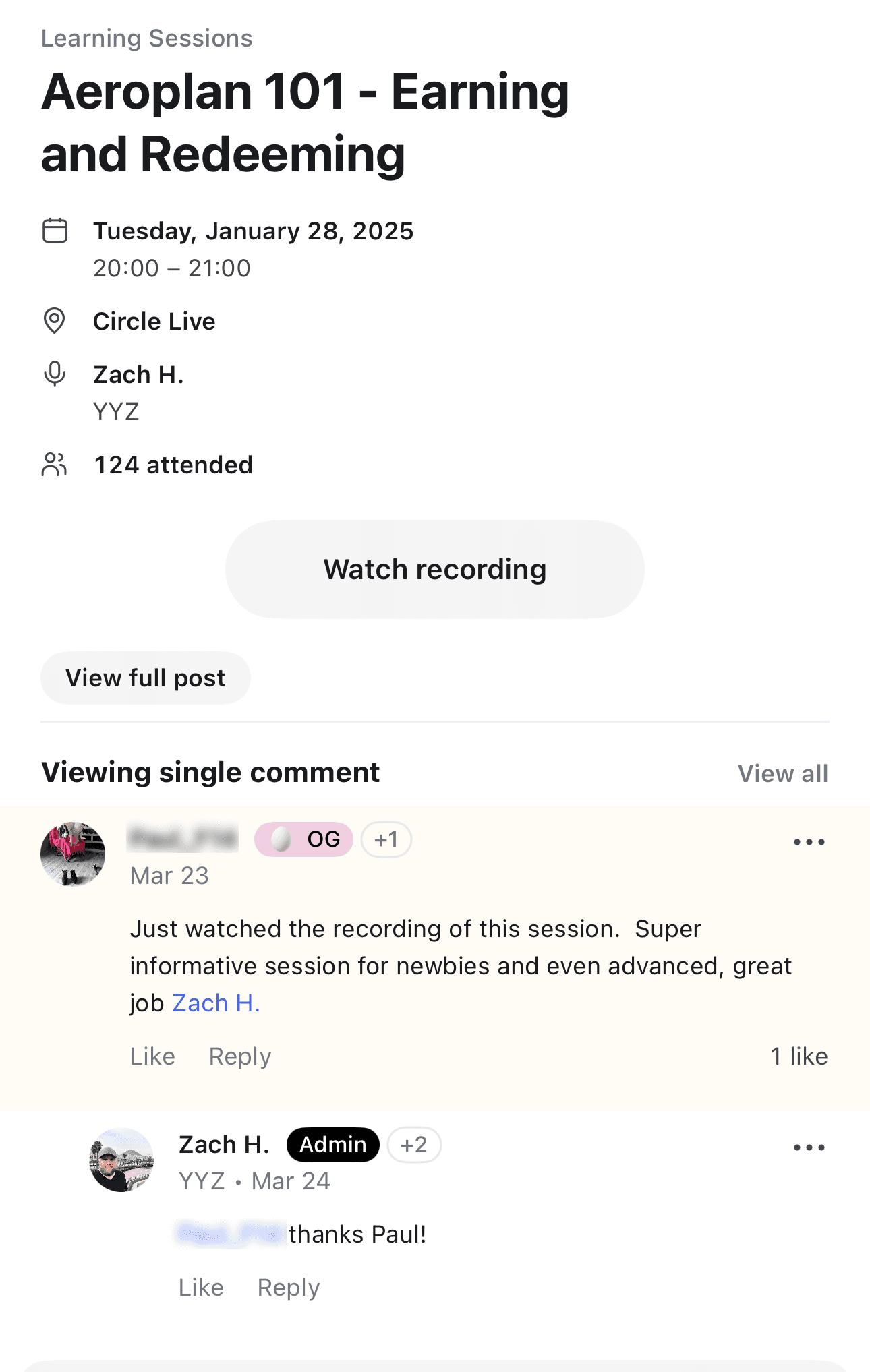Tap the Watch recording button
Image resolution: width=870 pixels, height=1372 pixels.
coord(434,569)
